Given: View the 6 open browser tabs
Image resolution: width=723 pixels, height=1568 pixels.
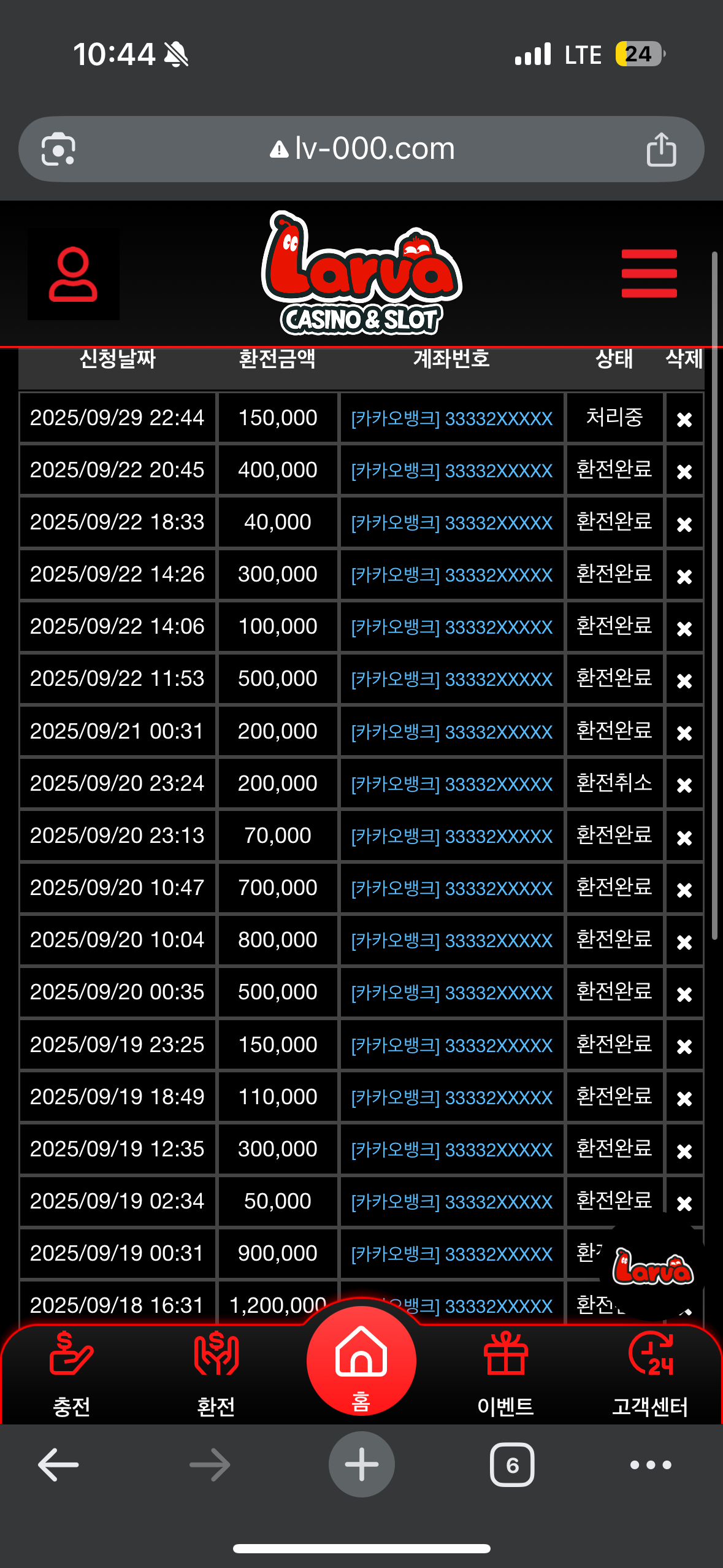Looking at the screenshot, I should point(512,1465).
